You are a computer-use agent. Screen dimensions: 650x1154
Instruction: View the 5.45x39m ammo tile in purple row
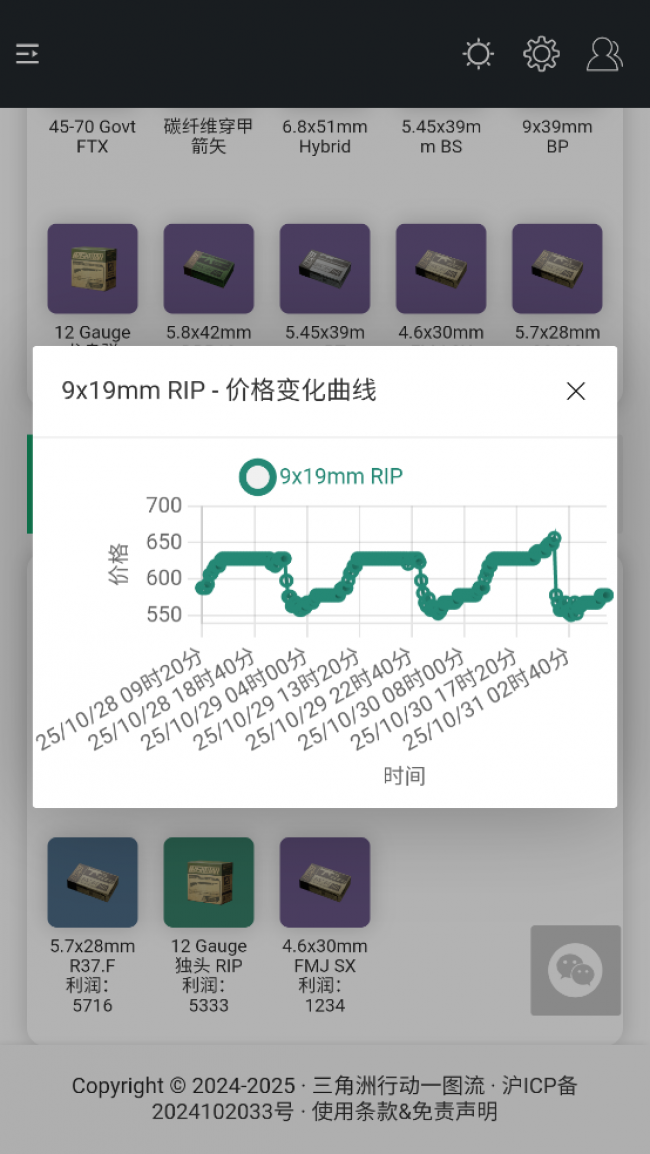click(x=324, y=269)
